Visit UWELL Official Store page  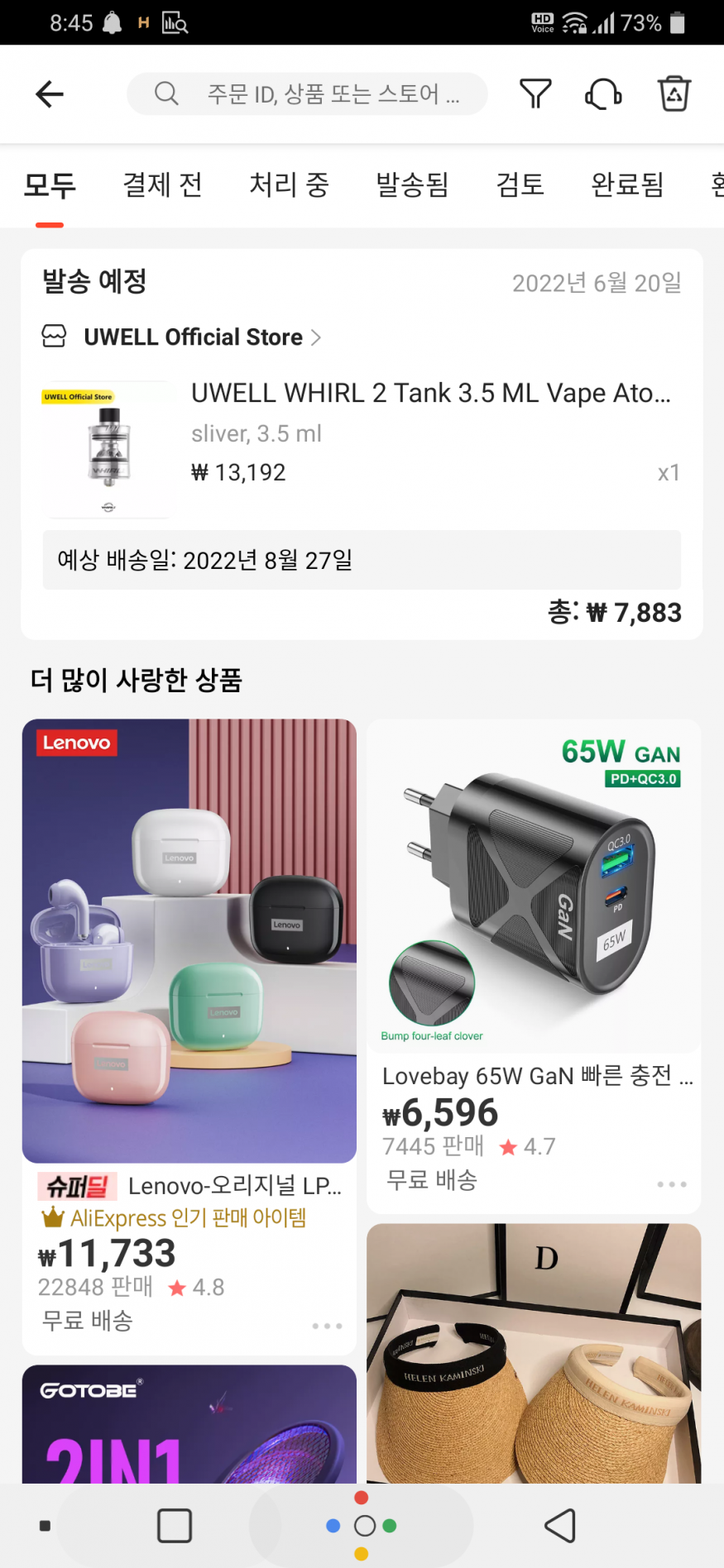tap(194, 337)
